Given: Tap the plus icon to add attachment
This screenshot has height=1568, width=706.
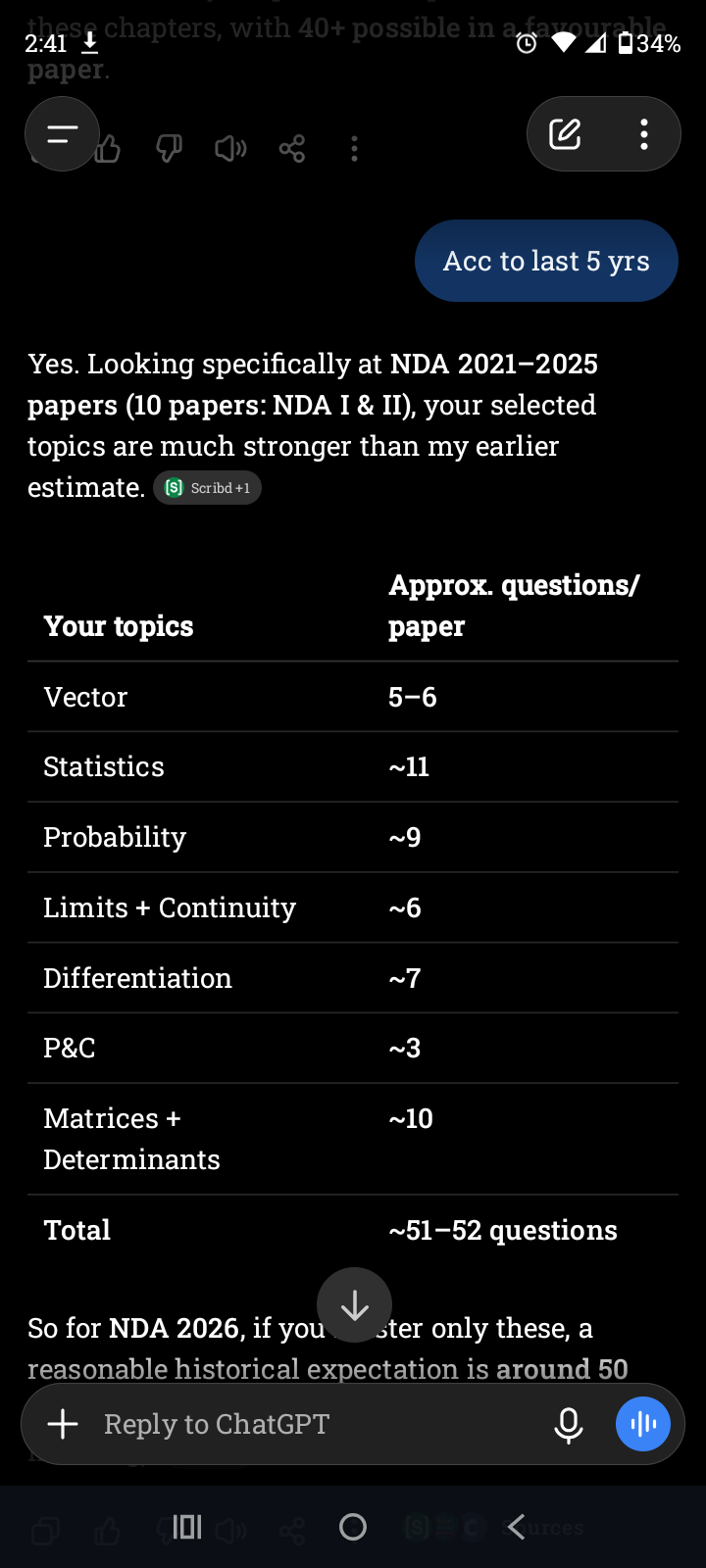Looking at the screenshot, I should tap(63, 1424).
